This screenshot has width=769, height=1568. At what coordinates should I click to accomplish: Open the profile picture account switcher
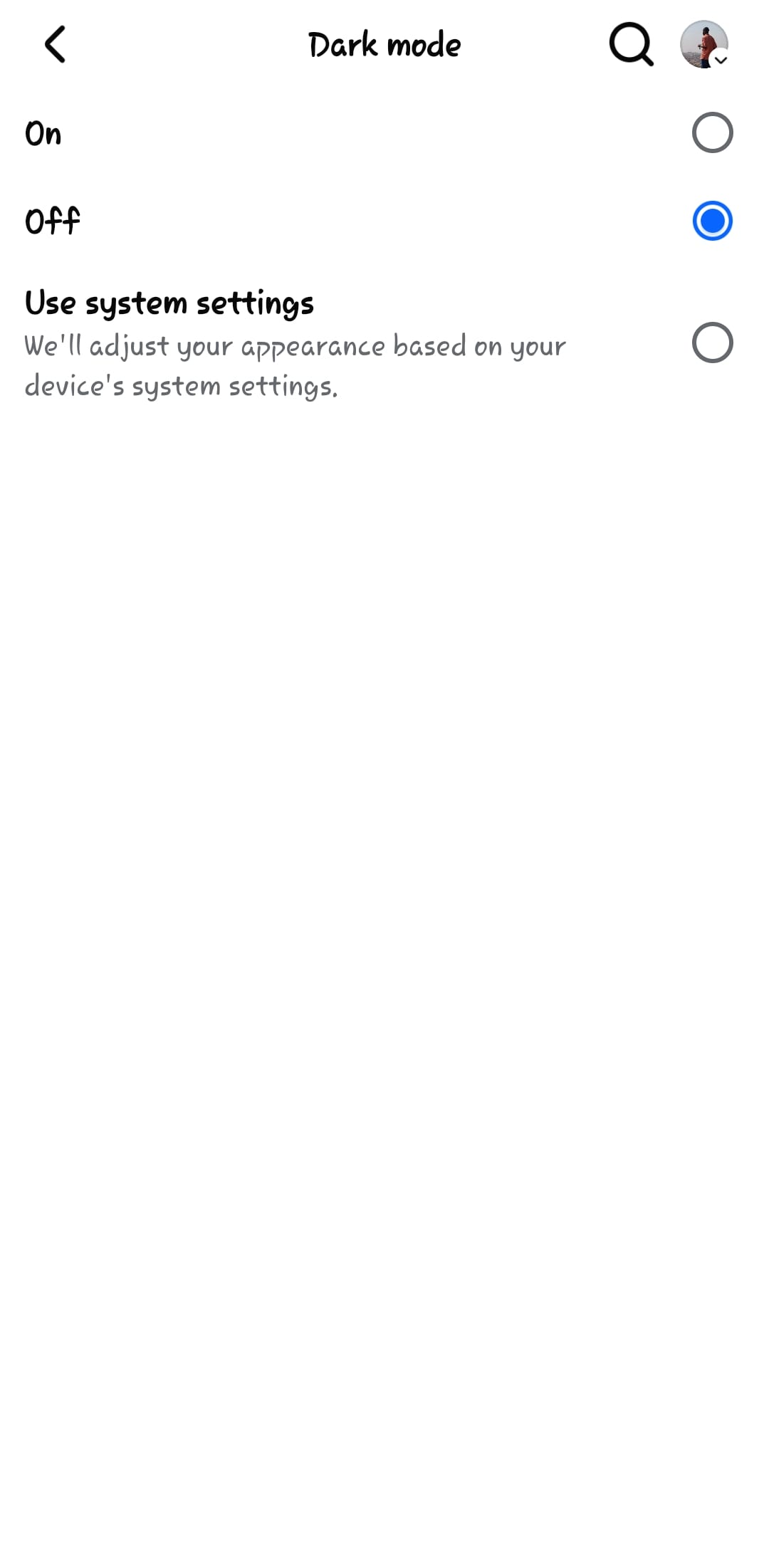point(704,45)
